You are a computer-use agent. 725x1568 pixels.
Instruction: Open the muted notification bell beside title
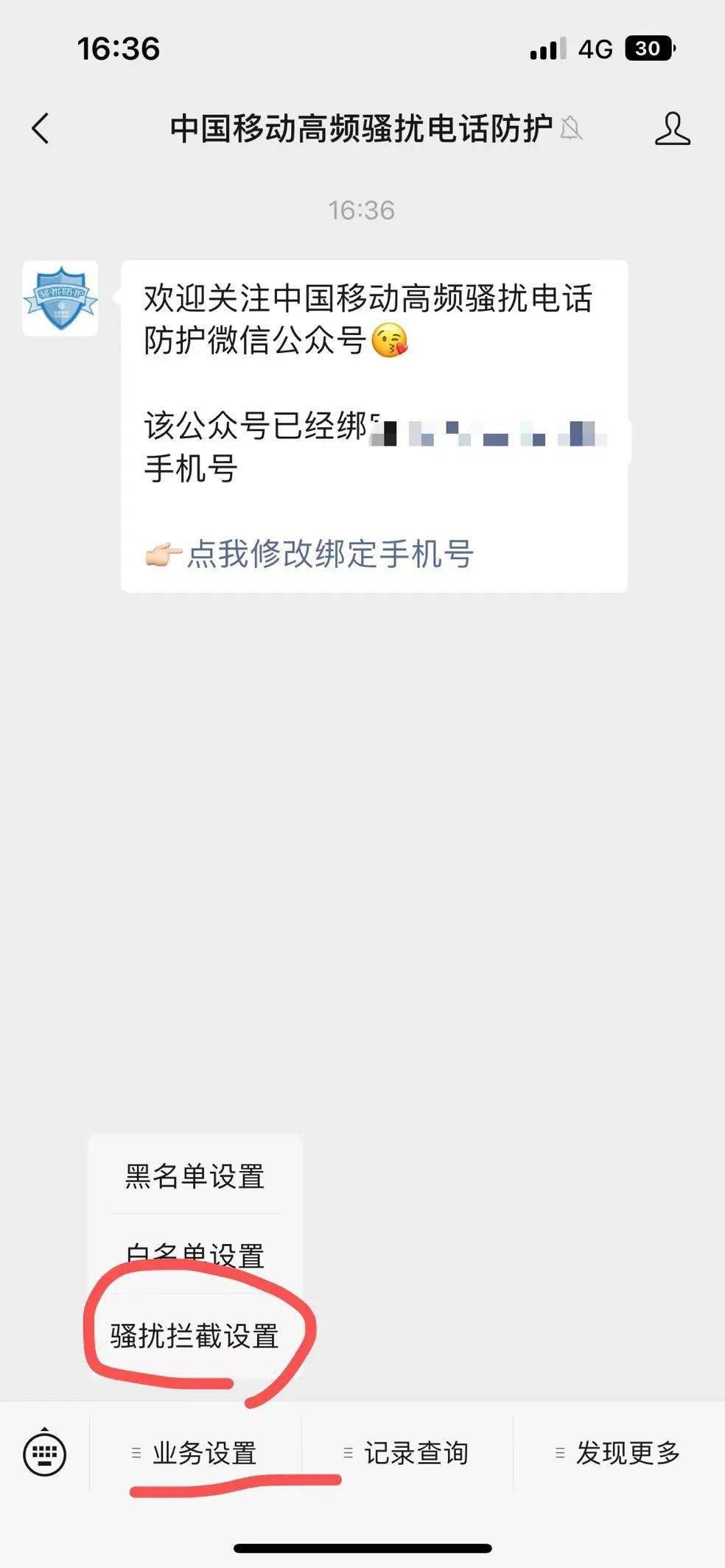tap(572, 129)
